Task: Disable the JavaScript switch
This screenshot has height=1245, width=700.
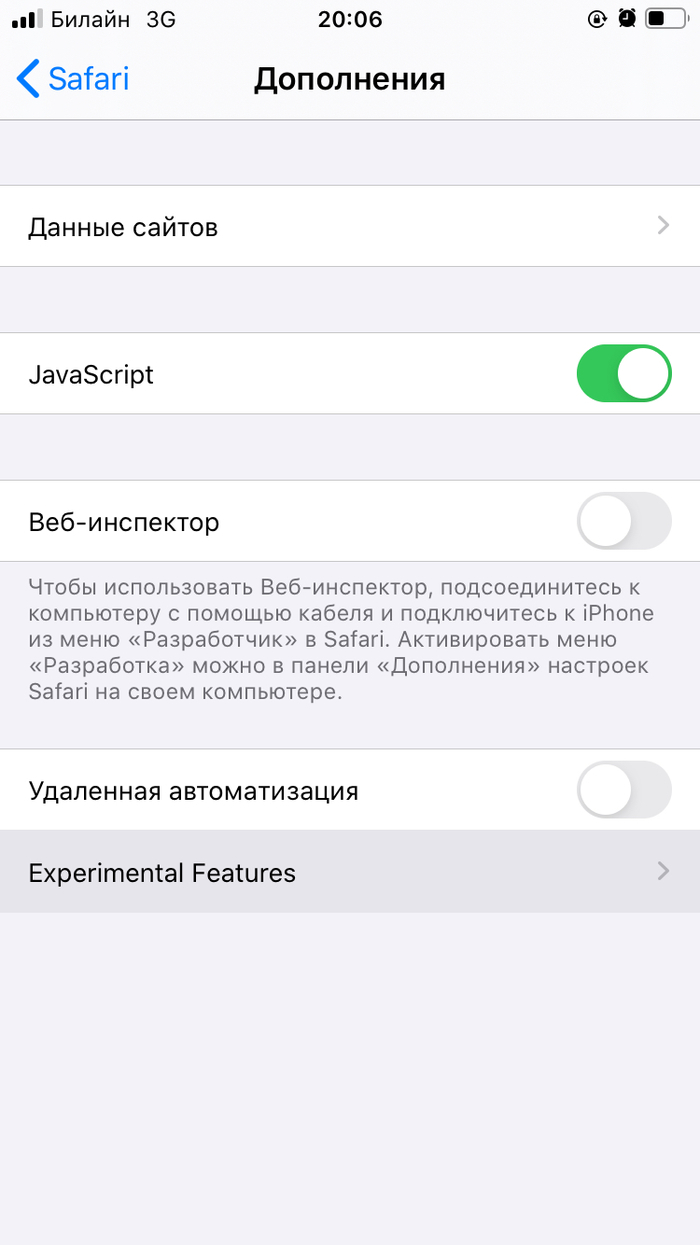Action: pyautogui.click(x=623, y=374)
